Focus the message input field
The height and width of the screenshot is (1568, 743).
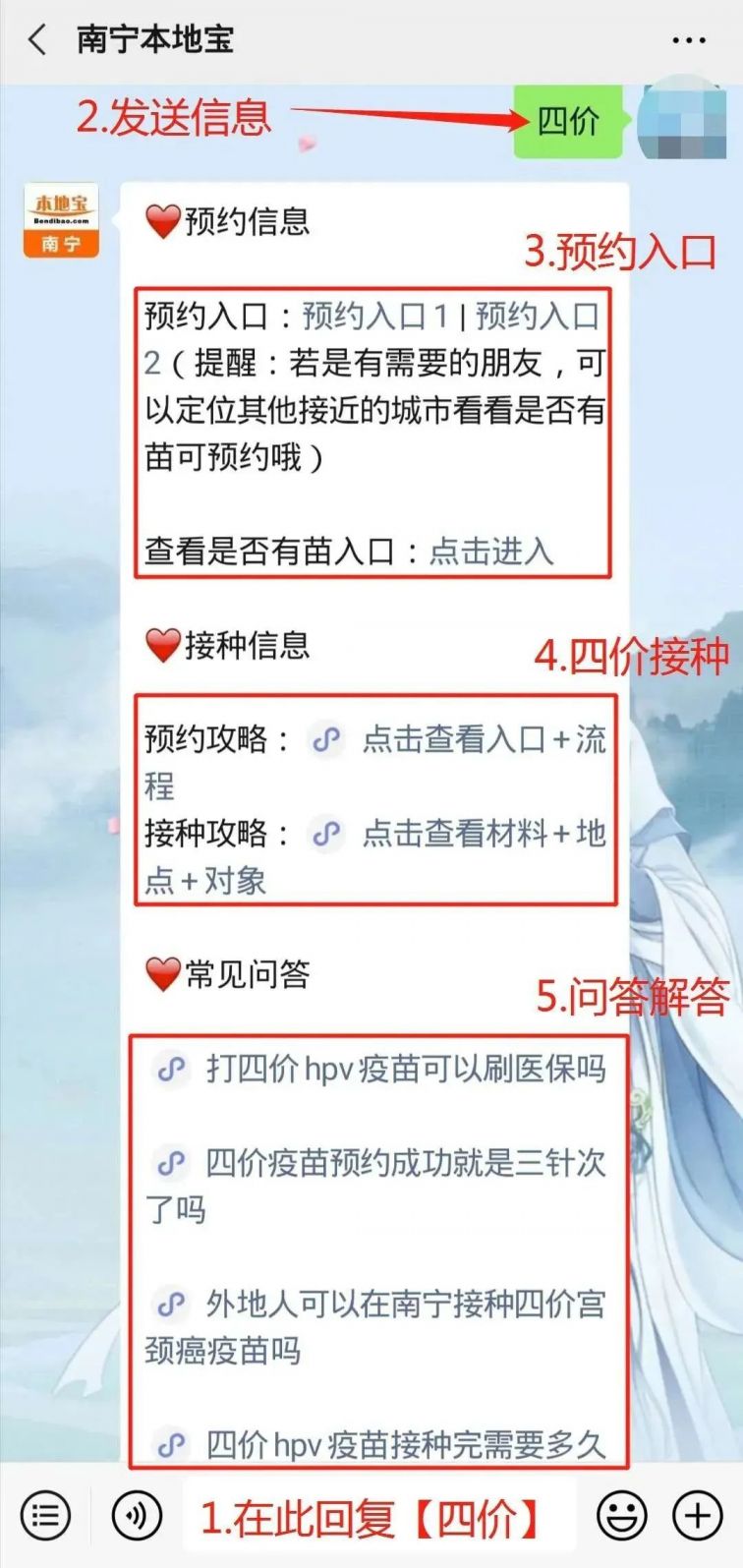[379, 1516]
